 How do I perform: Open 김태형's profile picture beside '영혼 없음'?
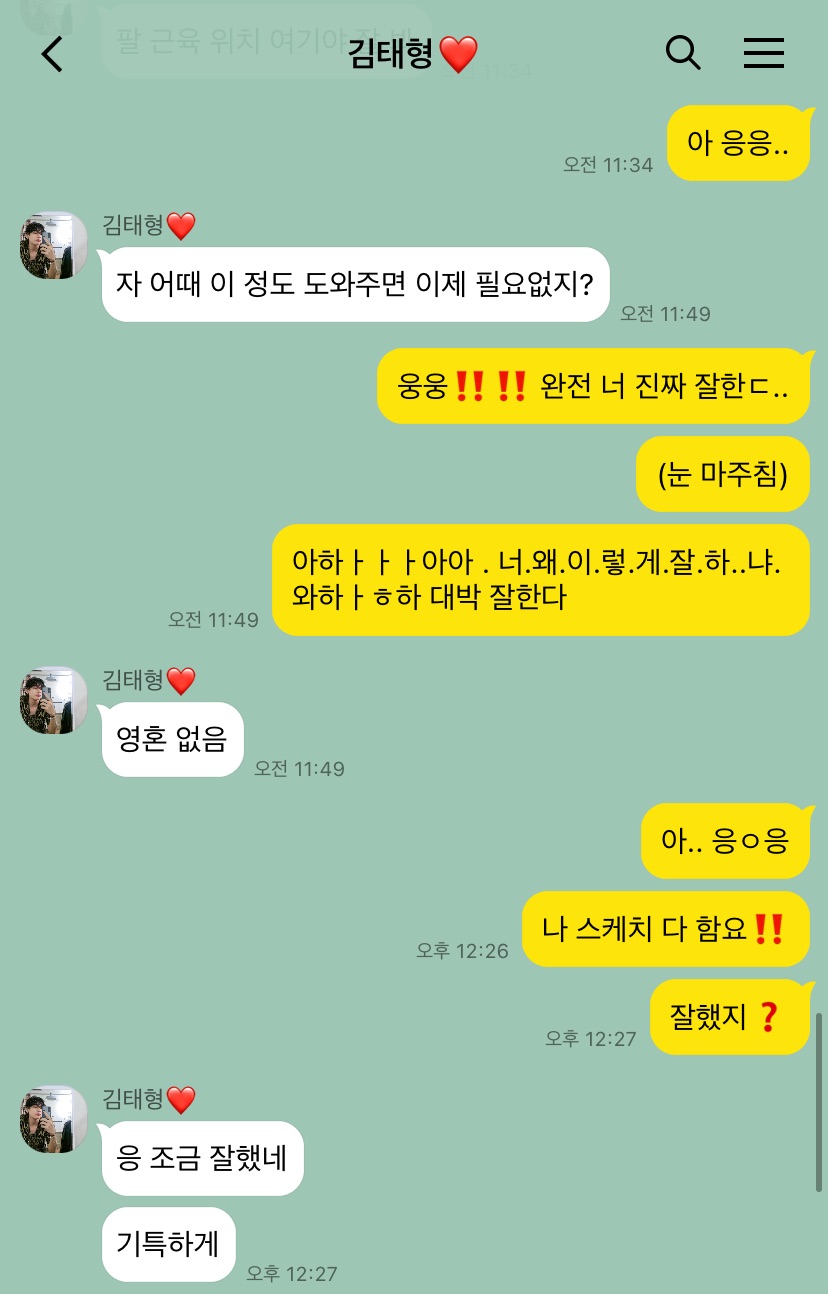54,700
